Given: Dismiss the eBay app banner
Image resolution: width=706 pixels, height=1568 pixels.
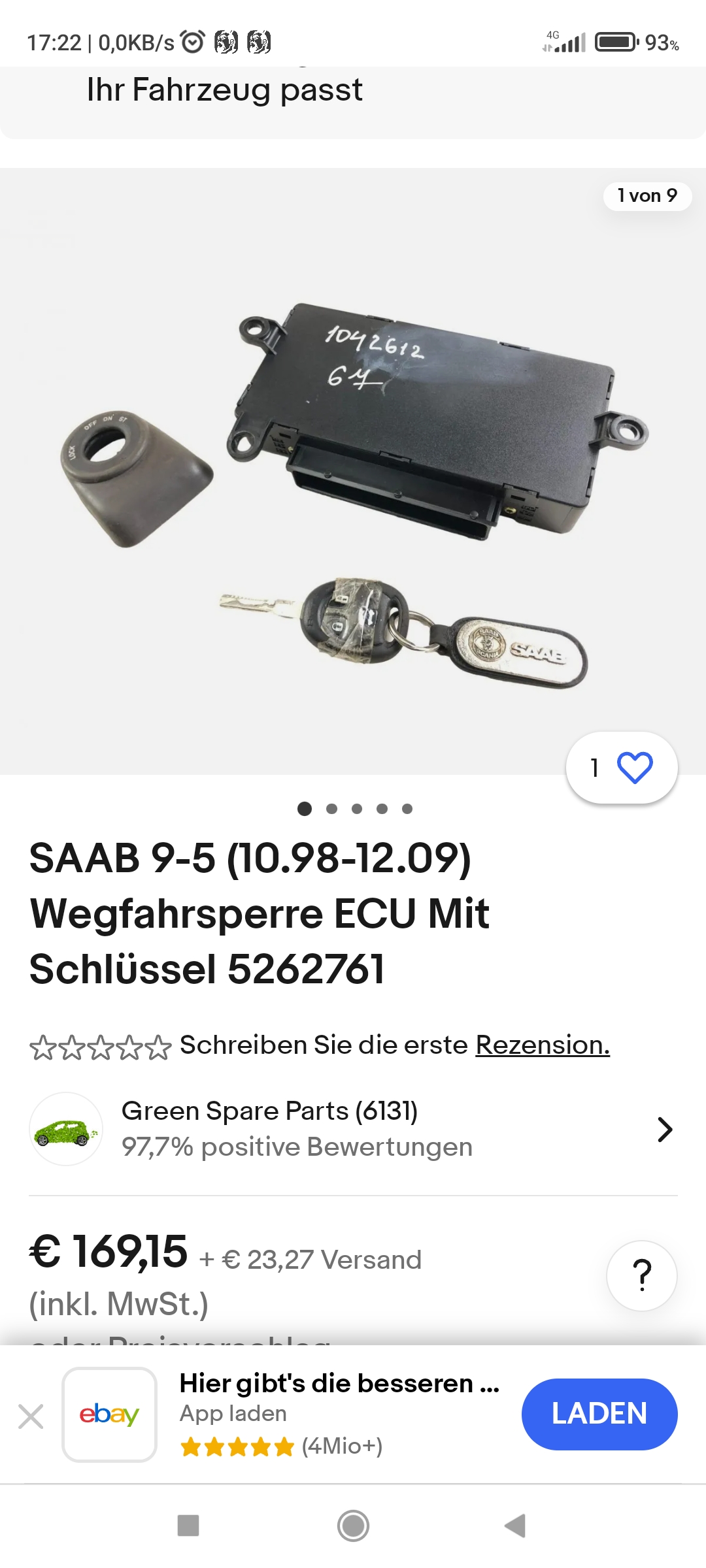Looking at the screenshot, I should click(x=31, y=1416).
